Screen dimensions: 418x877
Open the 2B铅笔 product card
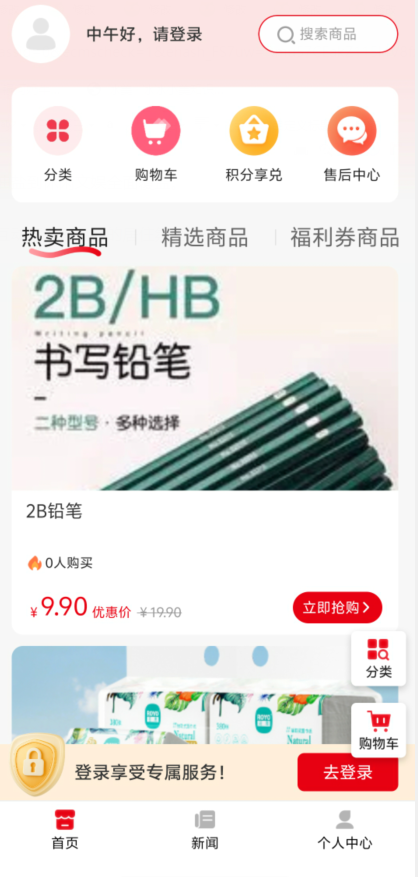(x=205, y=450)
